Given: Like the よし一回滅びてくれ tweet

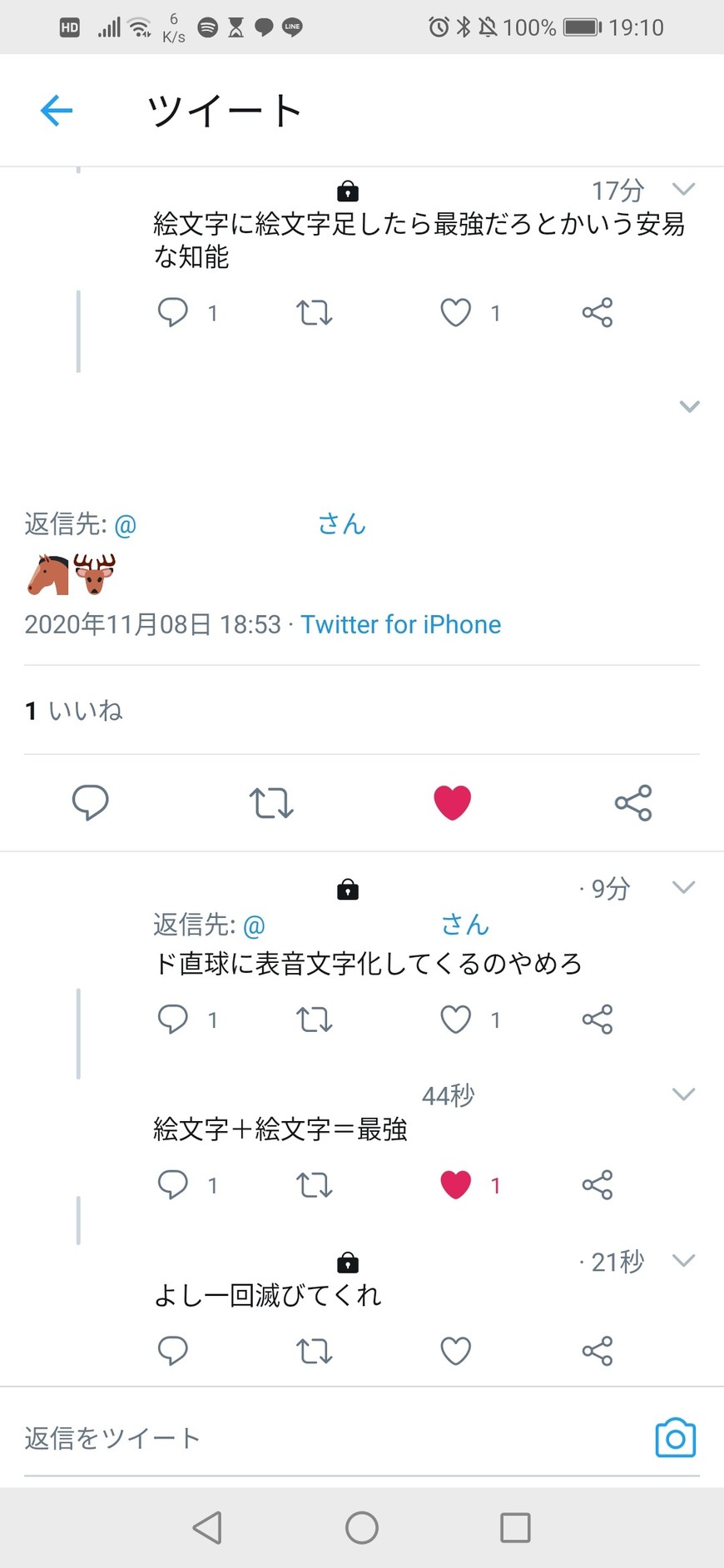Looking at the screenshot, I should click(455, 1351).
